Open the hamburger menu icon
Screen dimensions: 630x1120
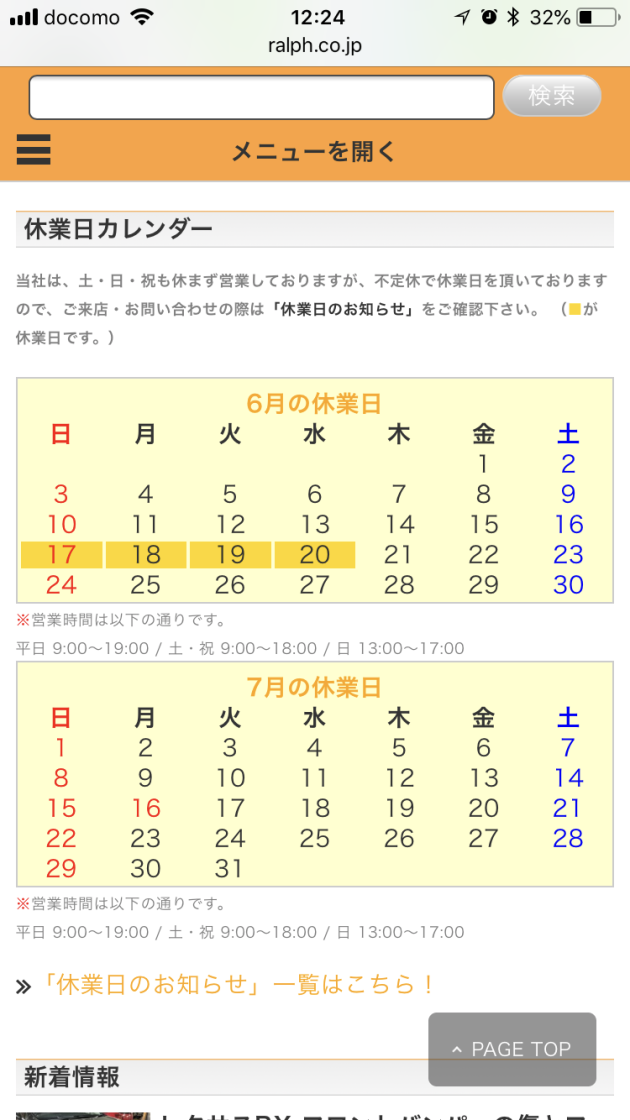34,150
